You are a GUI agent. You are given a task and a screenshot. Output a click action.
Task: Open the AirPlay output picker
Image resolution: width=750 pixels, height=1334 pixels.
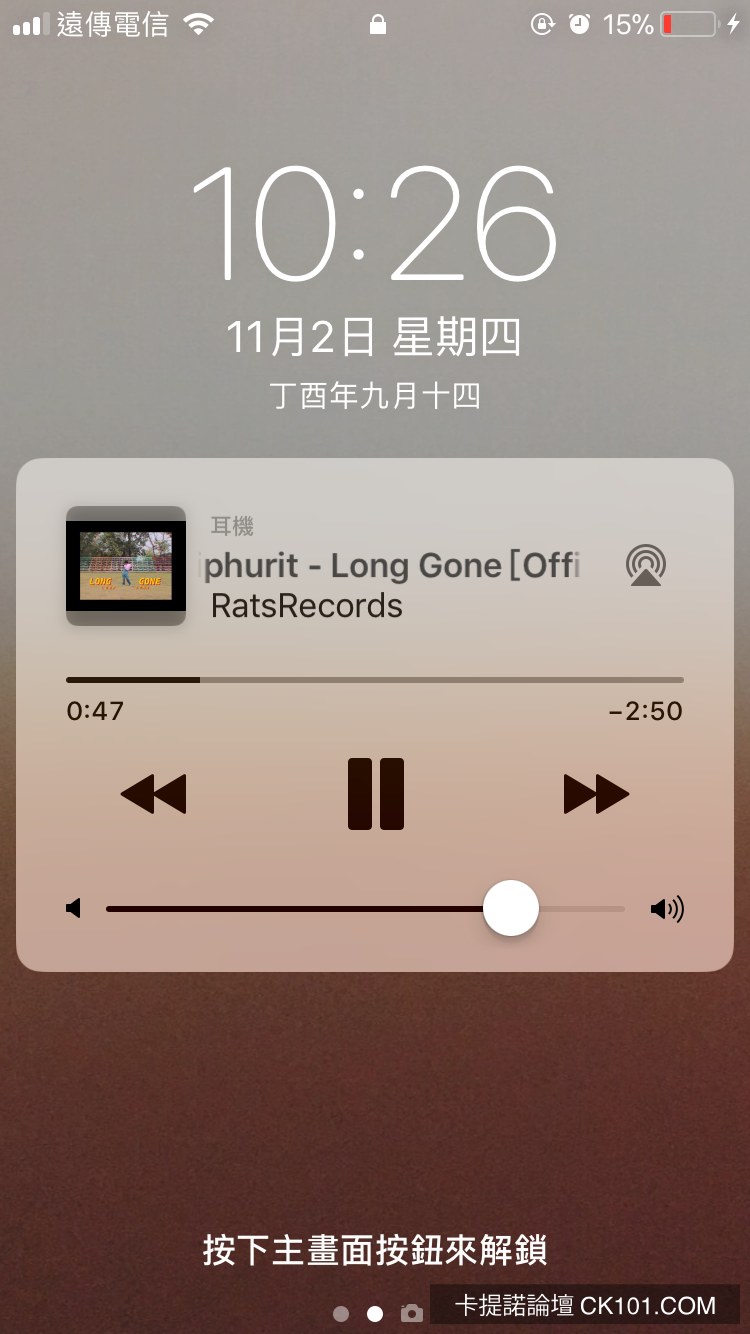[645, 565]
